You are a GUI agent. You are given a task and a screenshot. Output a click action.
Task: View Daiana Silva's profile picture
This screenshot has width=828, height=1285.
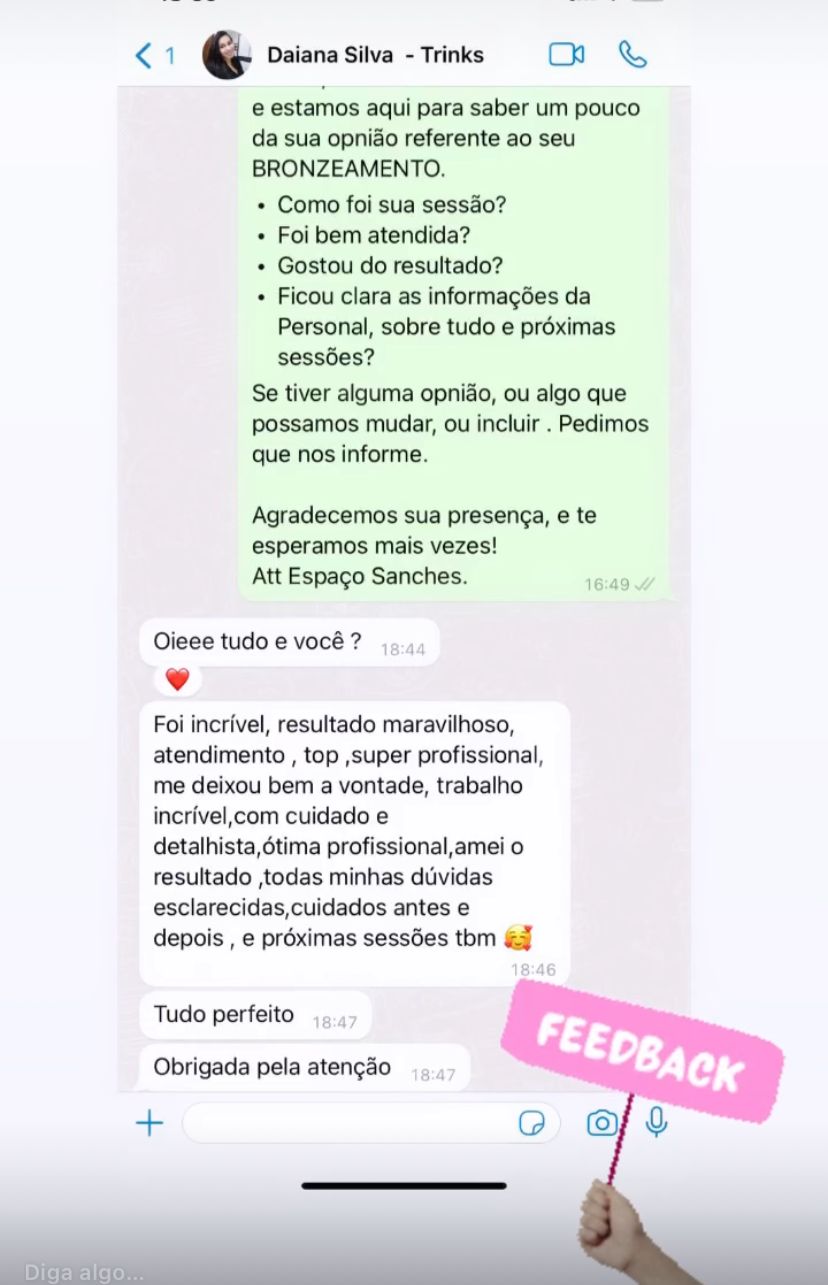227,56
